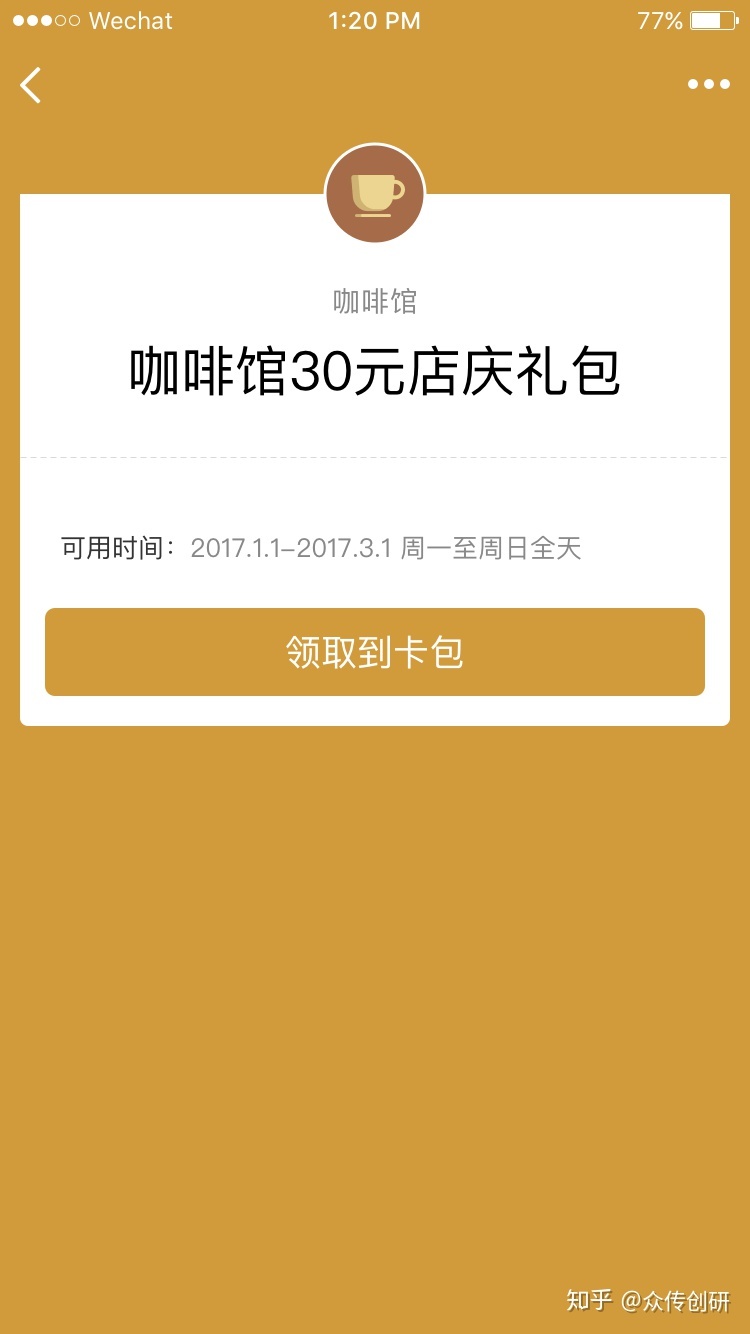Tap the battery indicator in status bar
750x1334 pixels.
pos(712,20)
